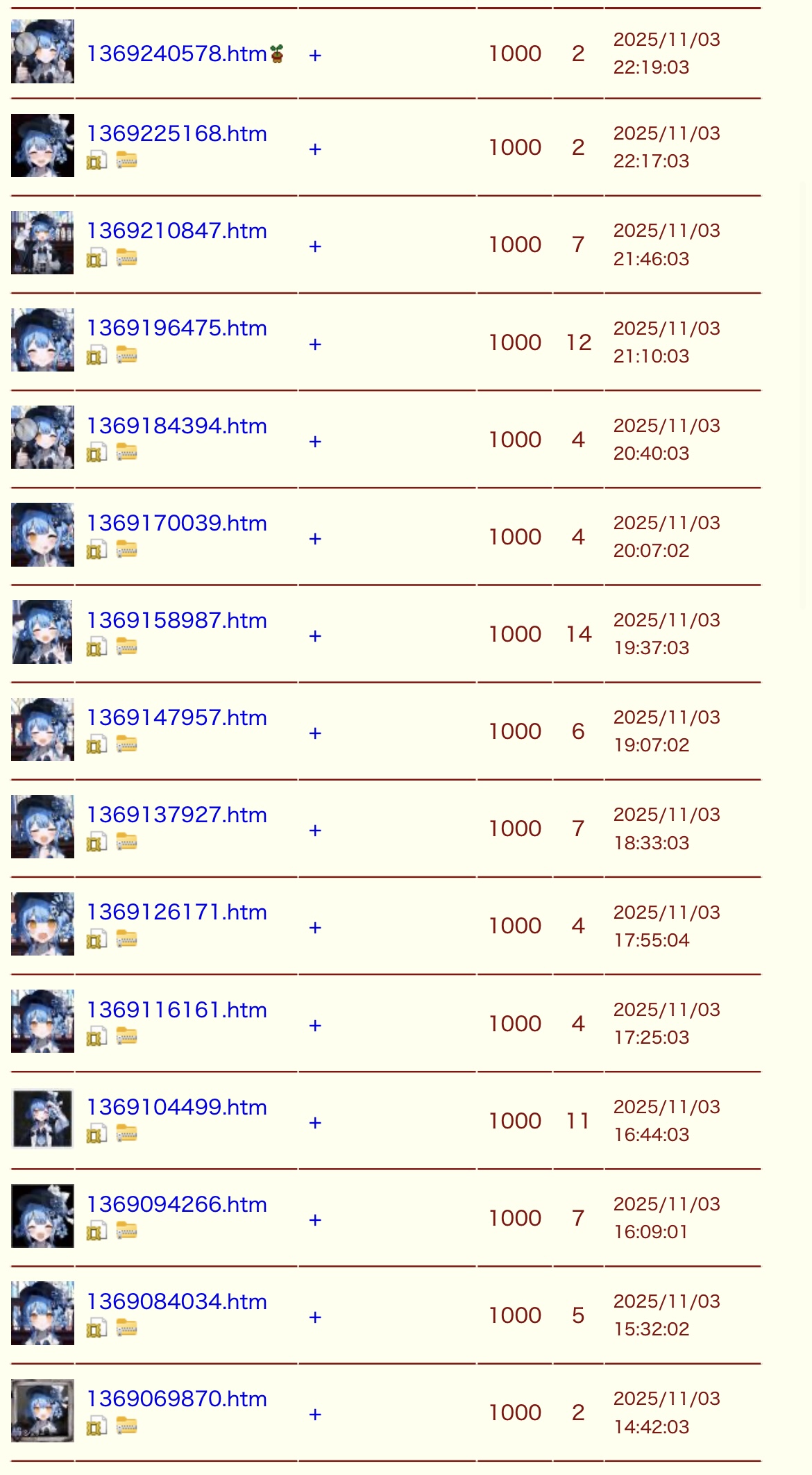Open the thumbnail of 1369196475.htm
The height and width of the screenshot is (1475, 812).
click(x=42, y=340)
